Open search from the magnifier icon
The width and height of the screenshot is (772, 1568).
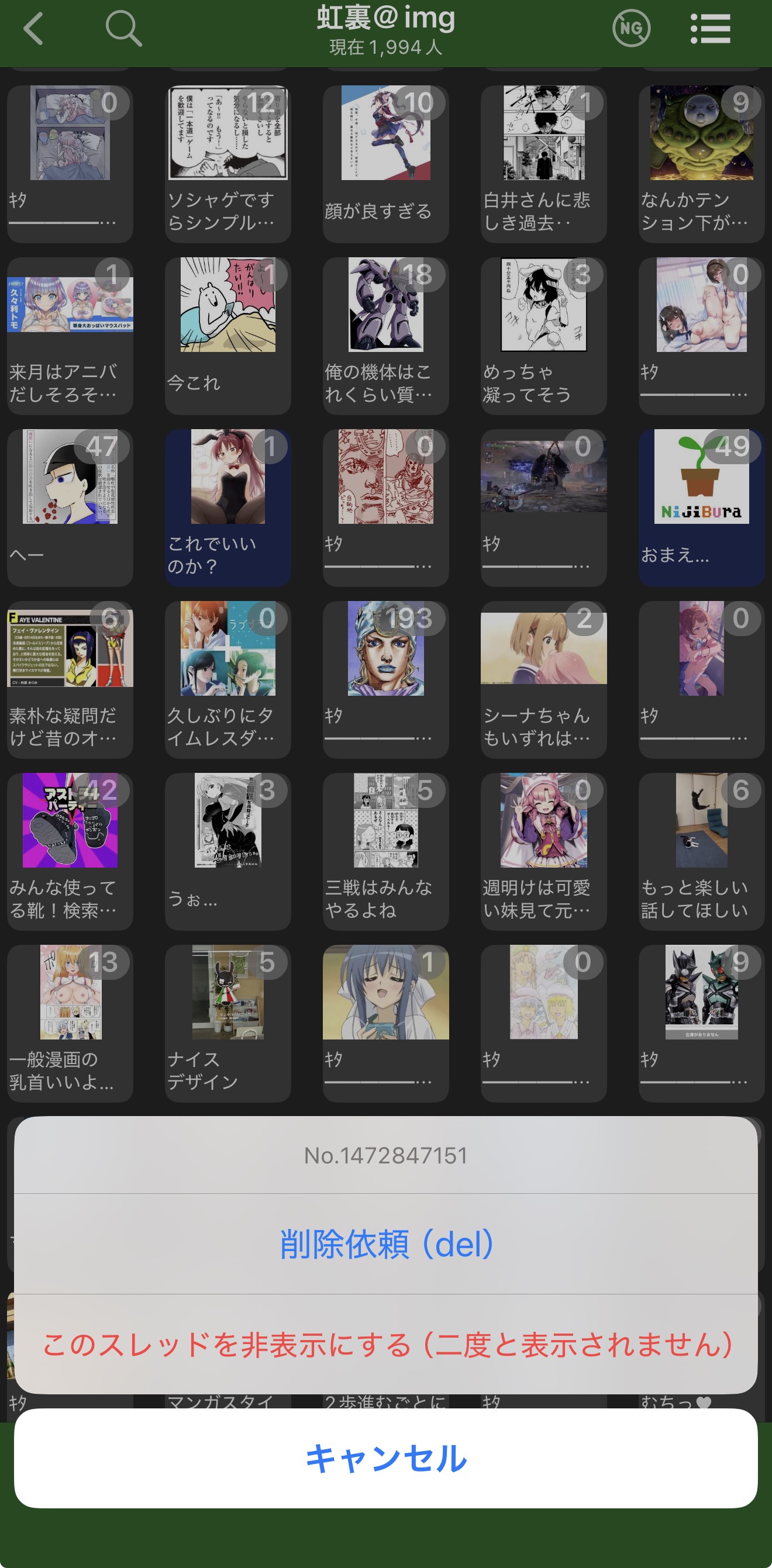(123, 29)
